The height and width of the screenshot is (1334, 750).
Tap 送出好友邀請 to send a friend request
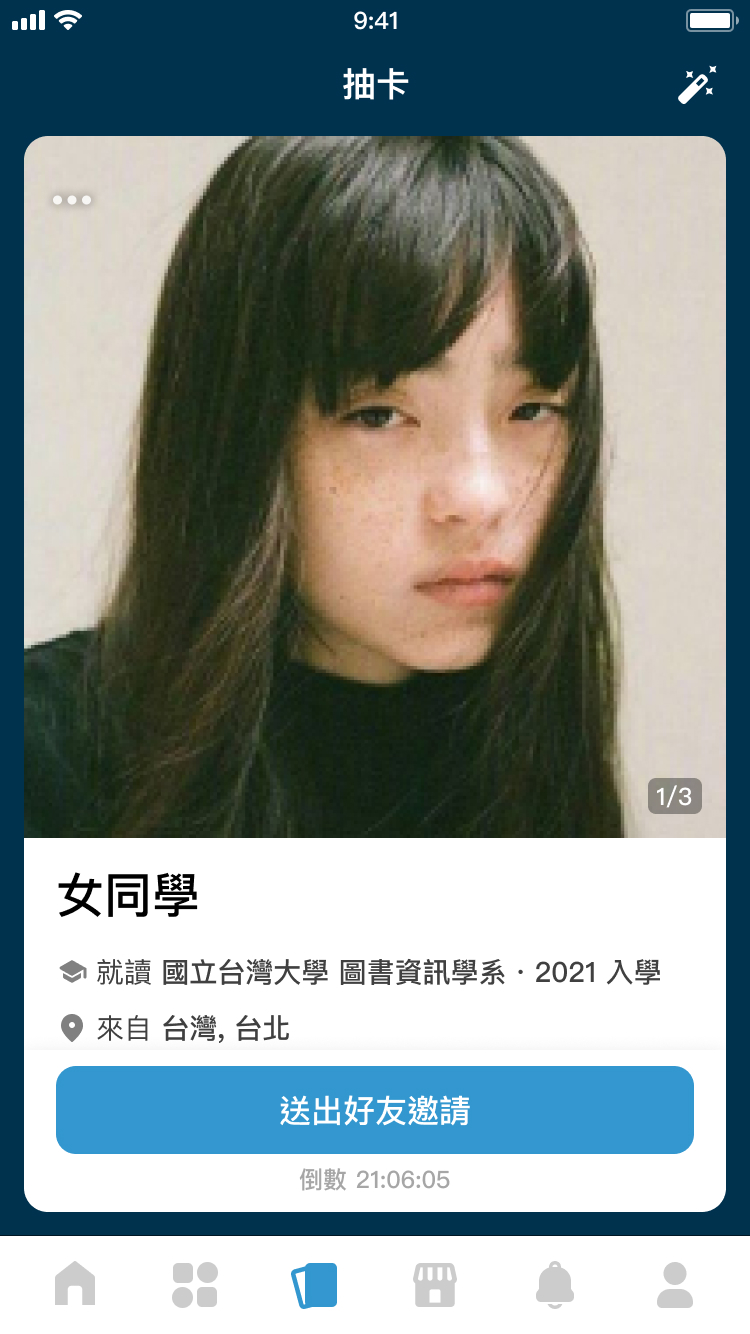375,1110
